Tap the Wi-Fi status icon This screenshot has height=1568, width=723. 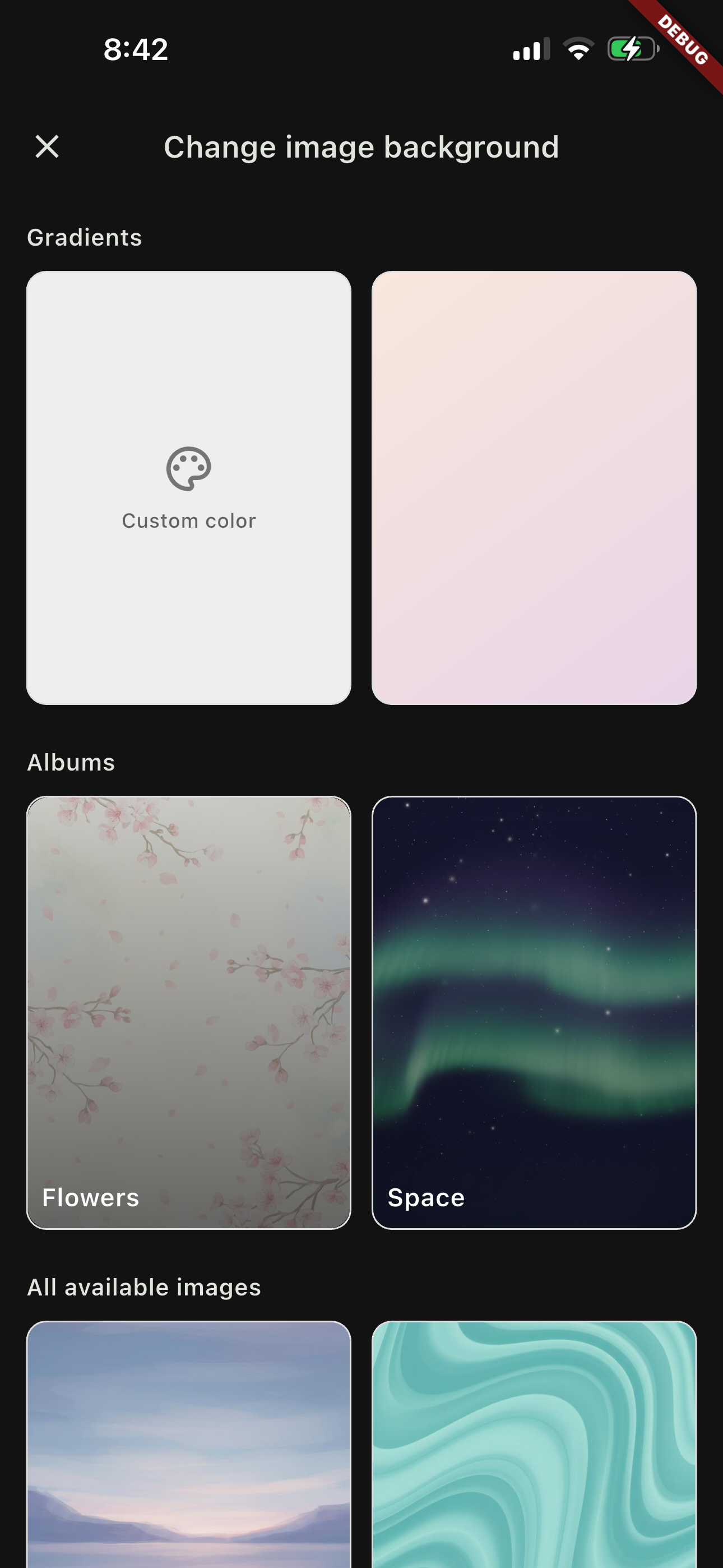coord(577,51)
